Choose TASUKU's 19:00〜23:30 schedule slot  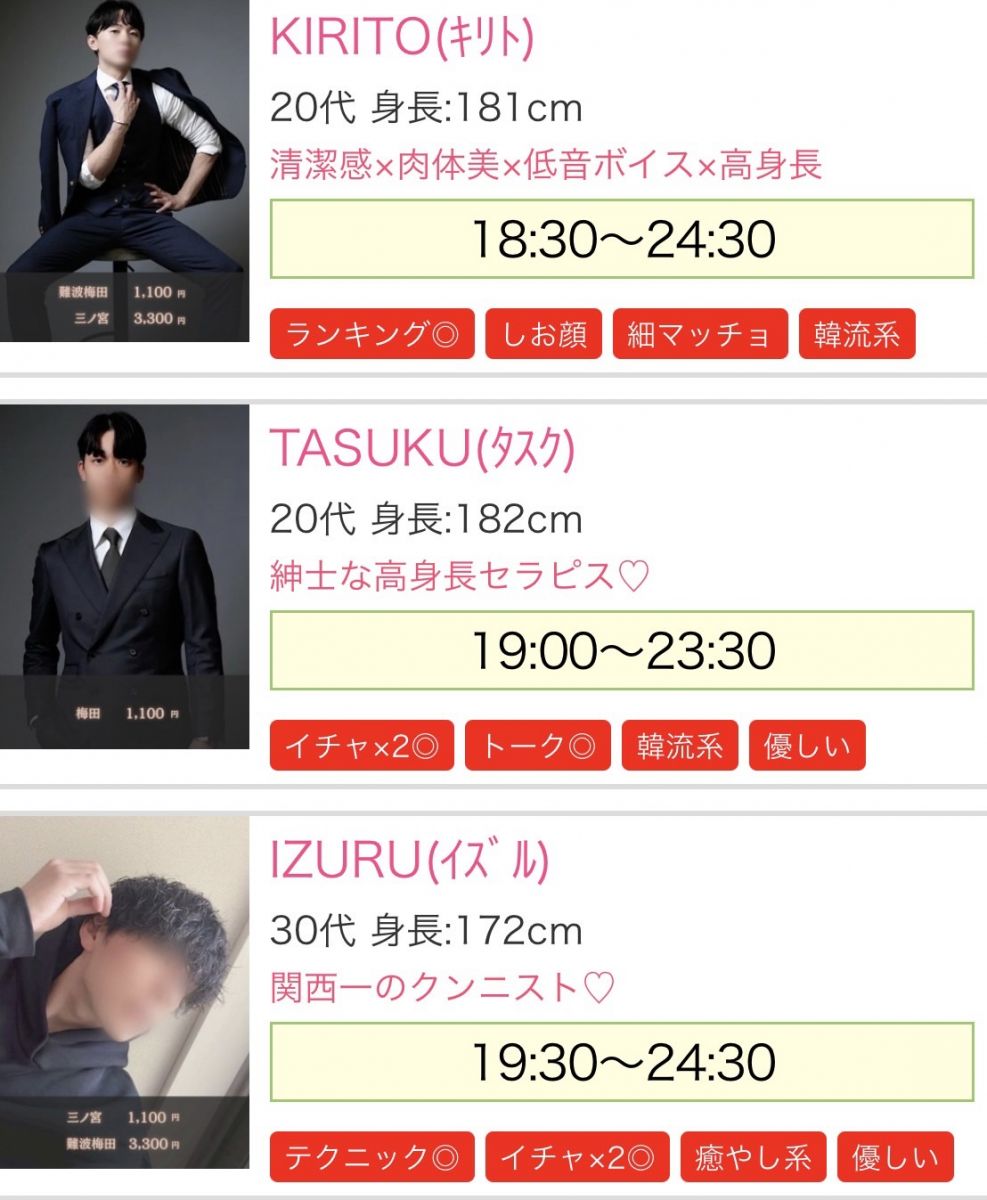[x=622, y=651]
